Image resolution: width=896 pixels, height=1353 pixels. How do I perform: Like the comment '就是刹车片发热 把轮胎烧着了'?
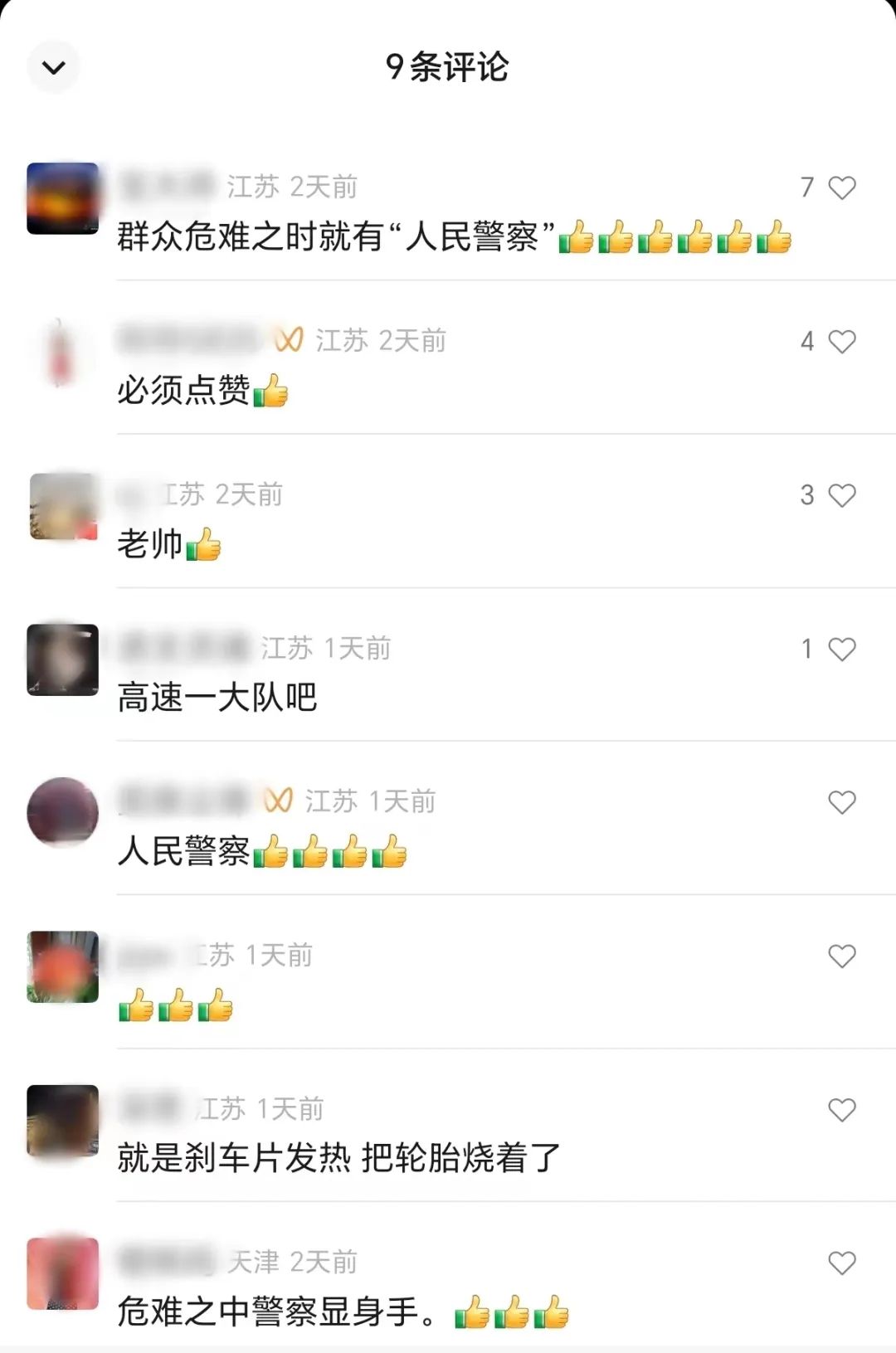(x=841, y=1110)
